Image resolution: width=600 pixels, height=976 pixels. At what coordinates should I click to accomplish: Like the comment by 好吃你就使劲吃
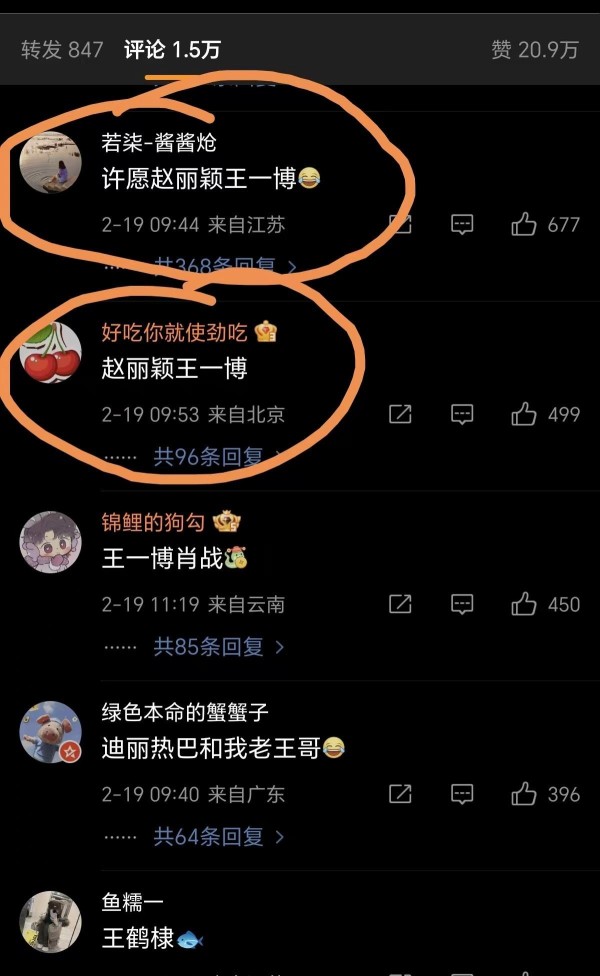point(524,414)
